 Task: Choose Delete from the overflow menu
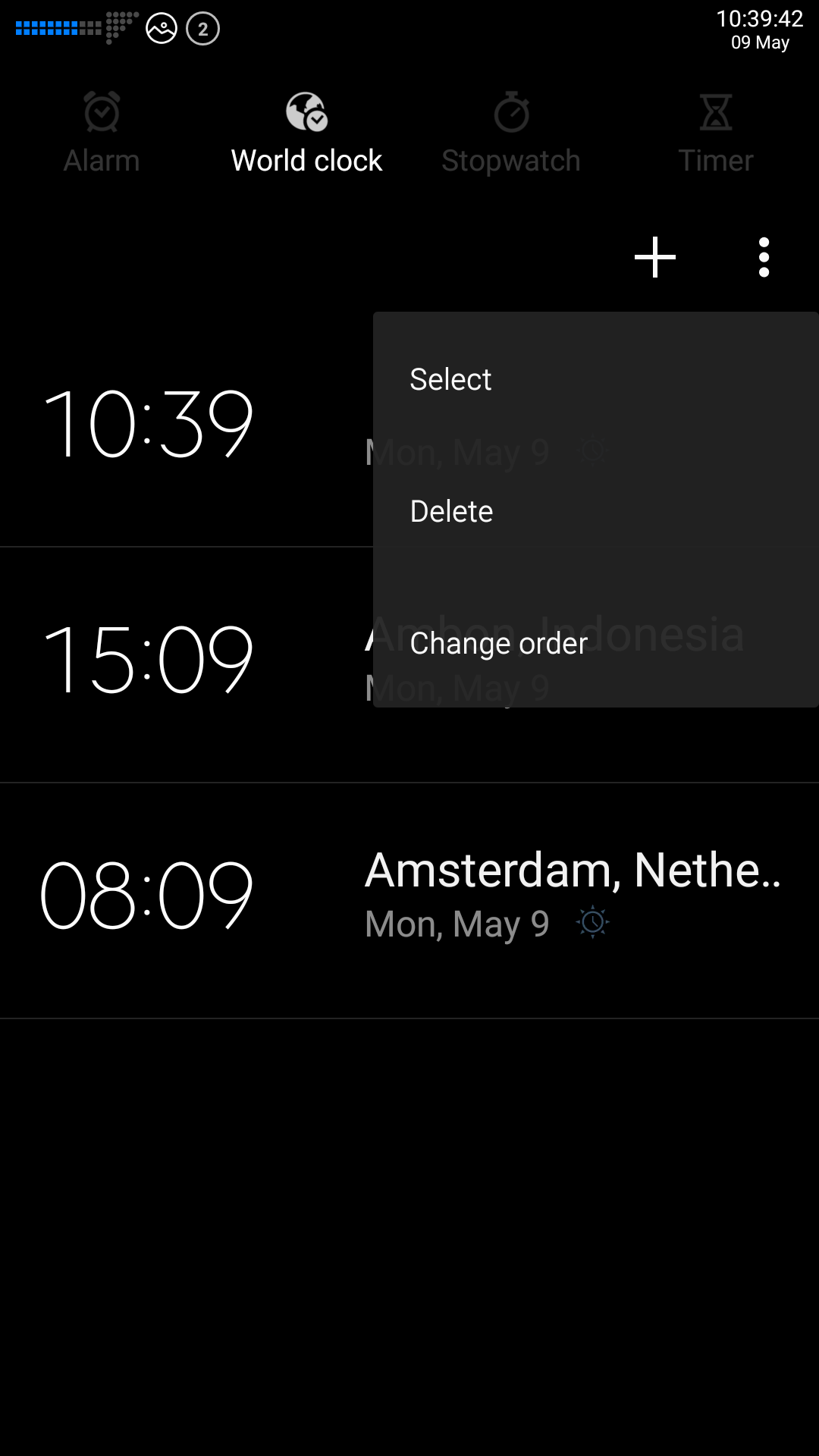coord(451,511)
